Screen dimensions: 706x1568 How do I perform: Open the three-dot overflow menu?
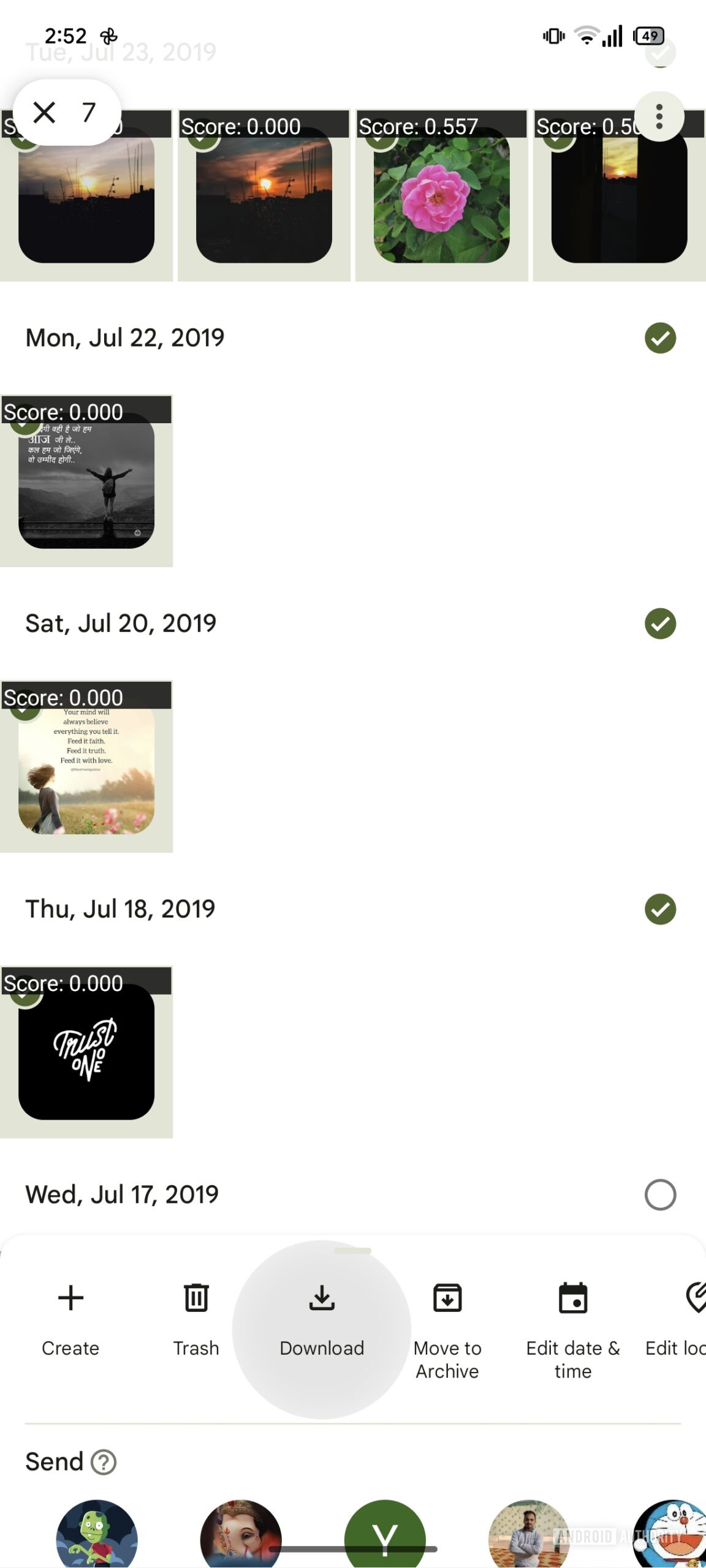coord(659,116)
